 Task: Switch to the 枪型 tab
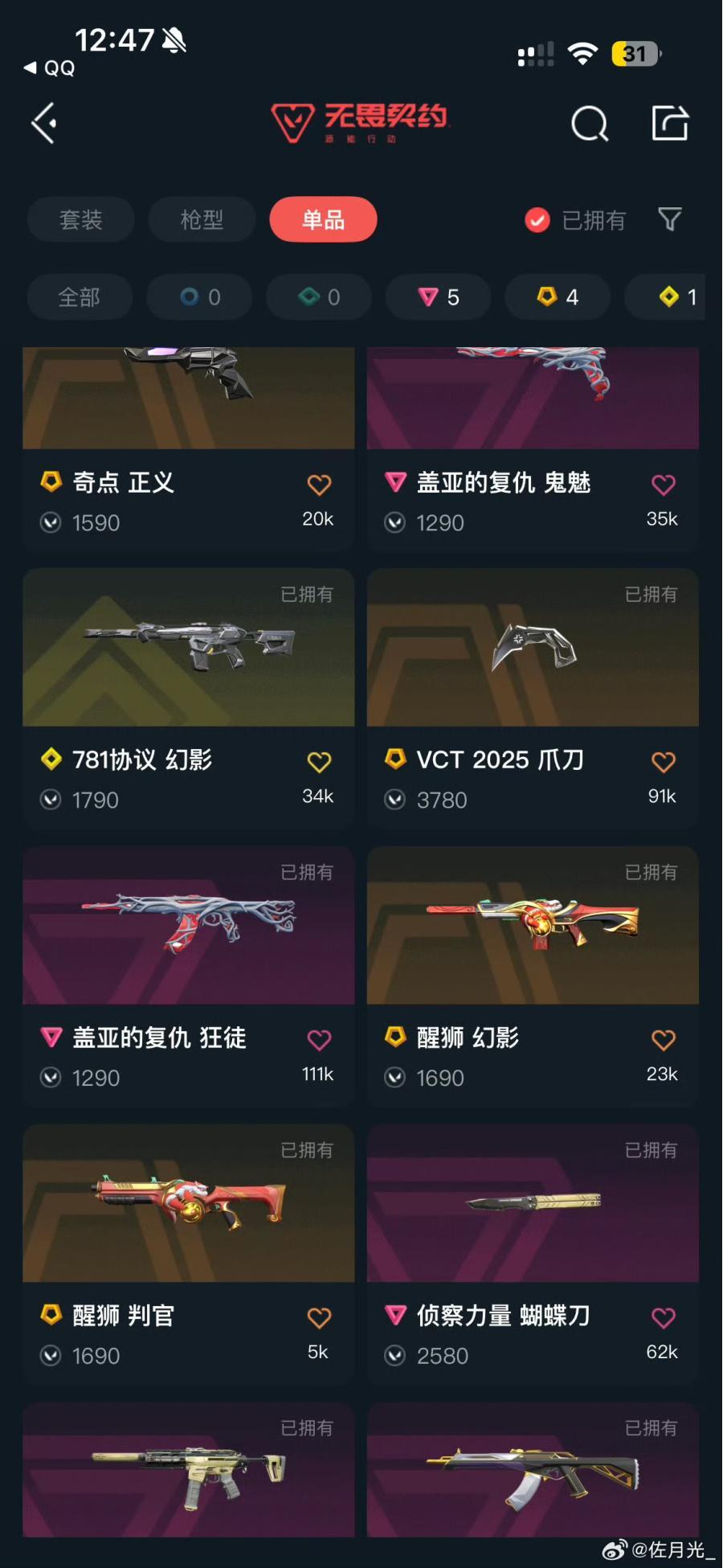click(202, 219)
